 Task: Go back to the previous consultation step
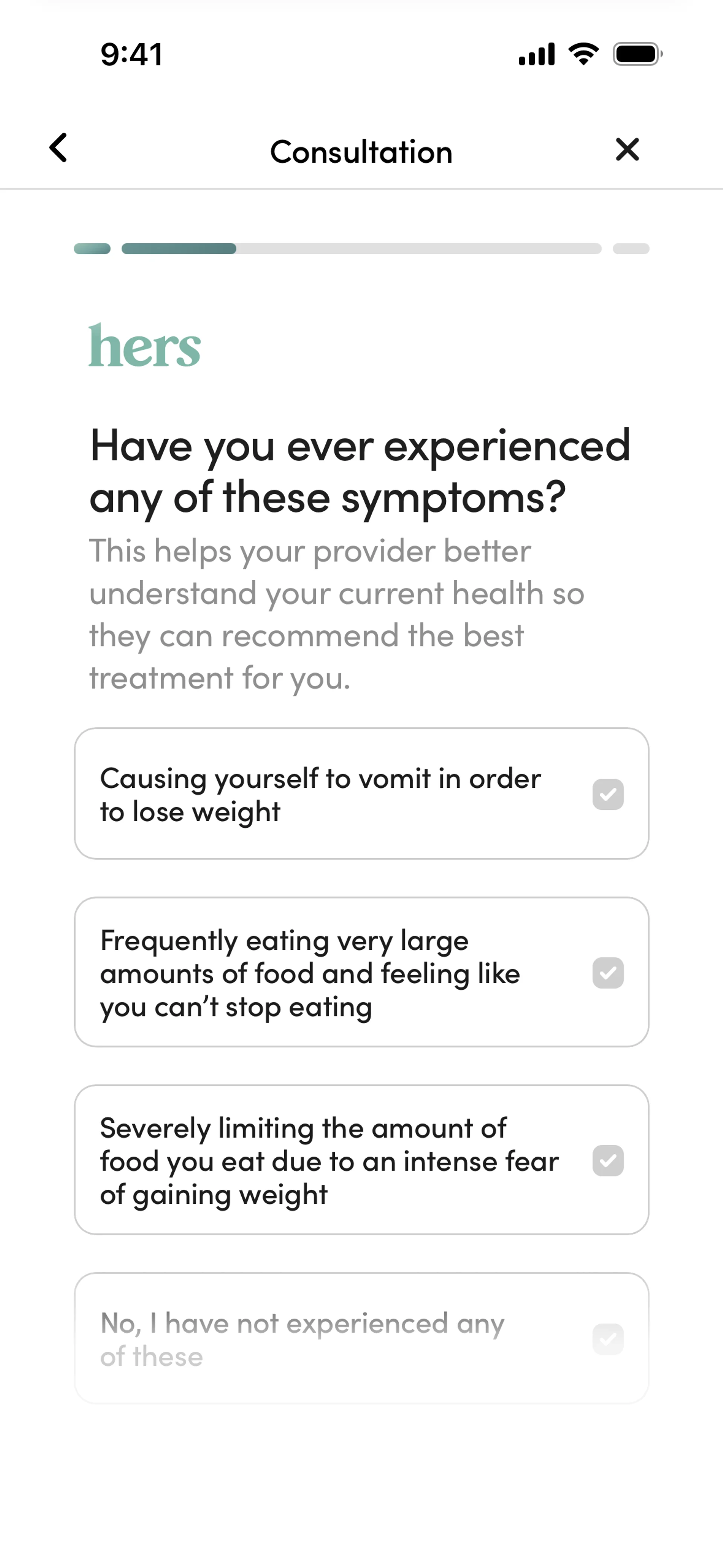point(58,148)
